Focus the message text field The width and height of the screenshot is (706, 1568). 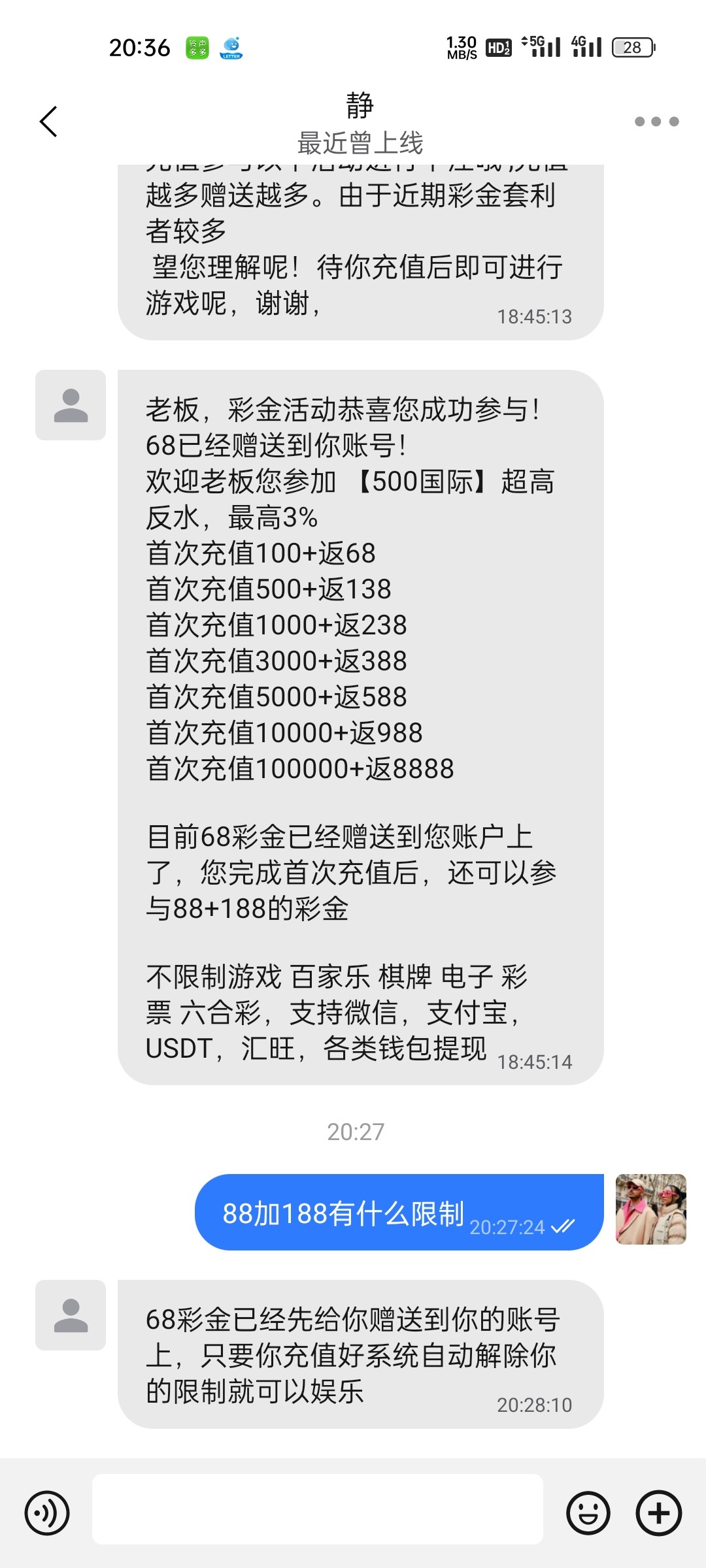(x=318, y=1509)
